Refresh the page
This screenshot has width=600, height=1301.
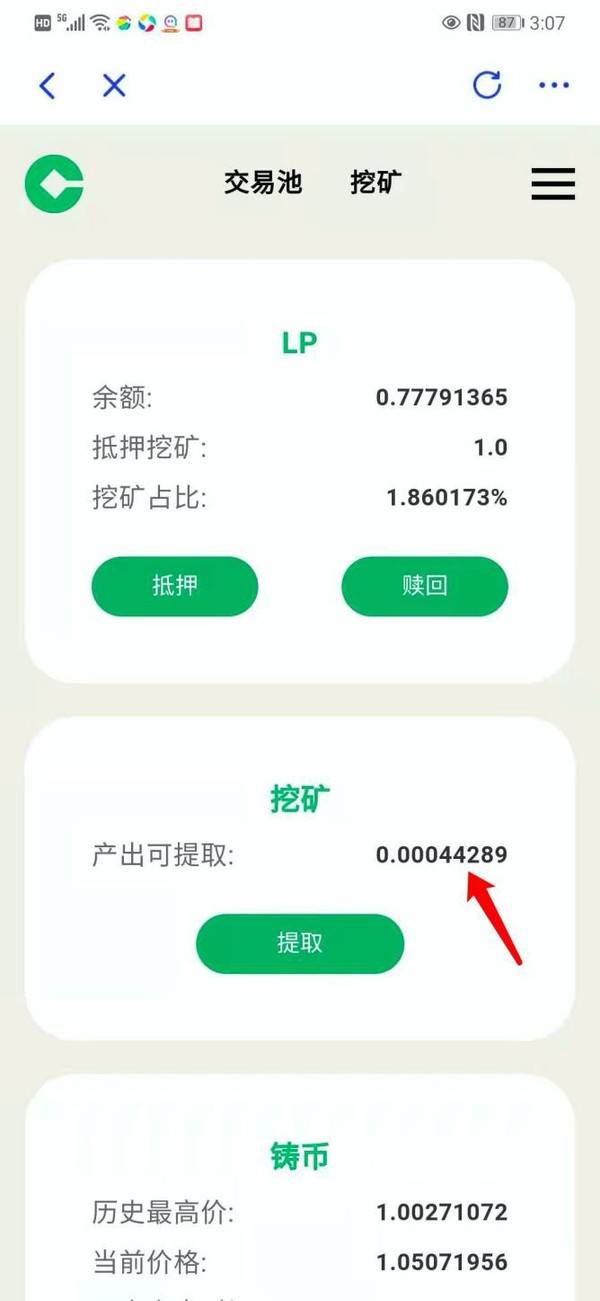tap(487, 86)
